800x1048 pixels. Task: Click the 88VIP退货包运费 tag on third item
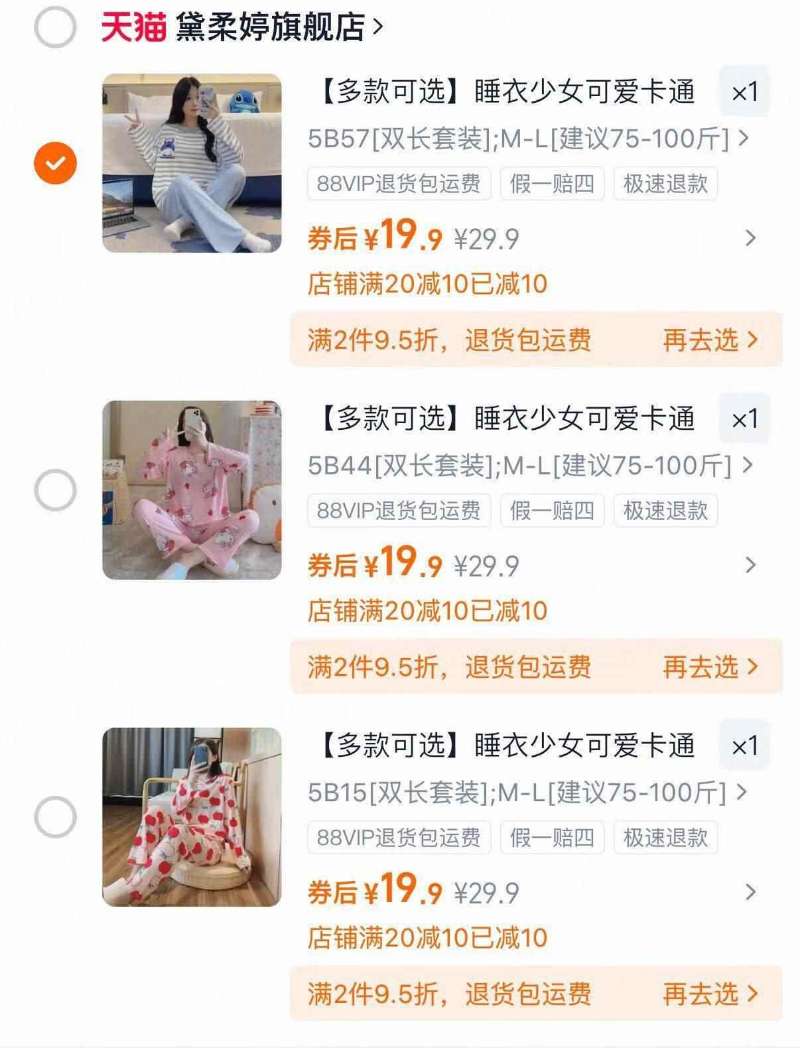(400, 840)
